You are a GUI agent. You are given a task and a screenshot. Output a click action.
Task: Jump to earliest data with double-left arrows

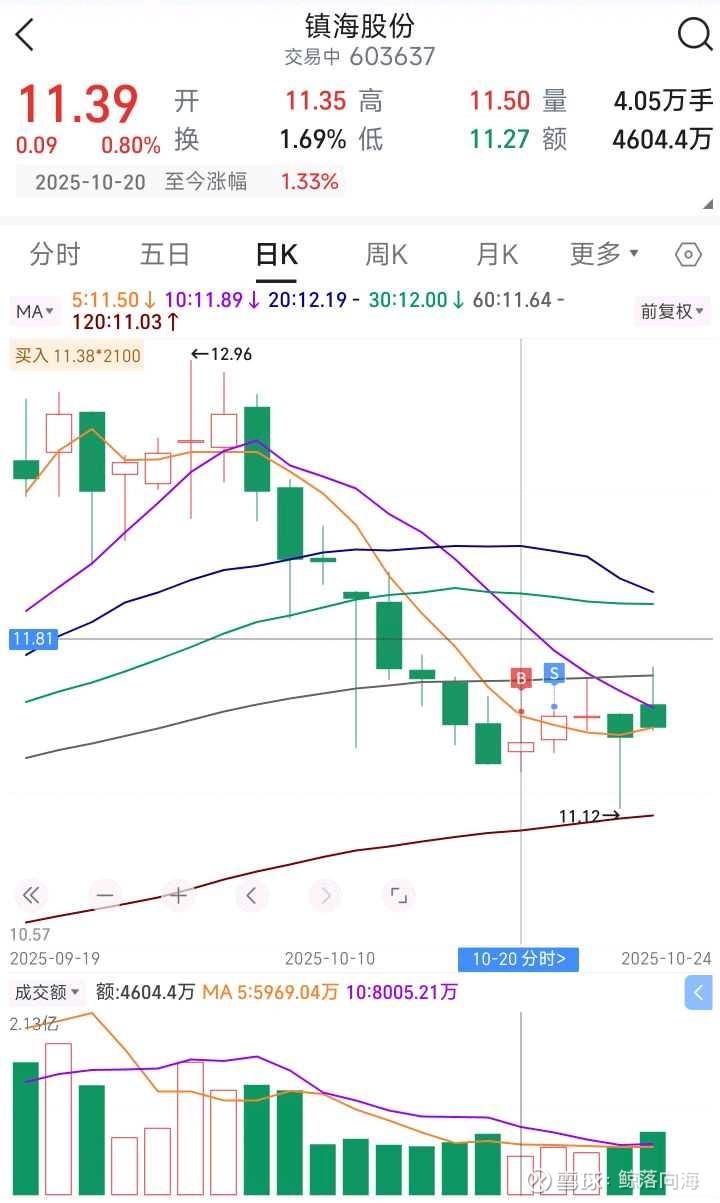tap(30, 895)
